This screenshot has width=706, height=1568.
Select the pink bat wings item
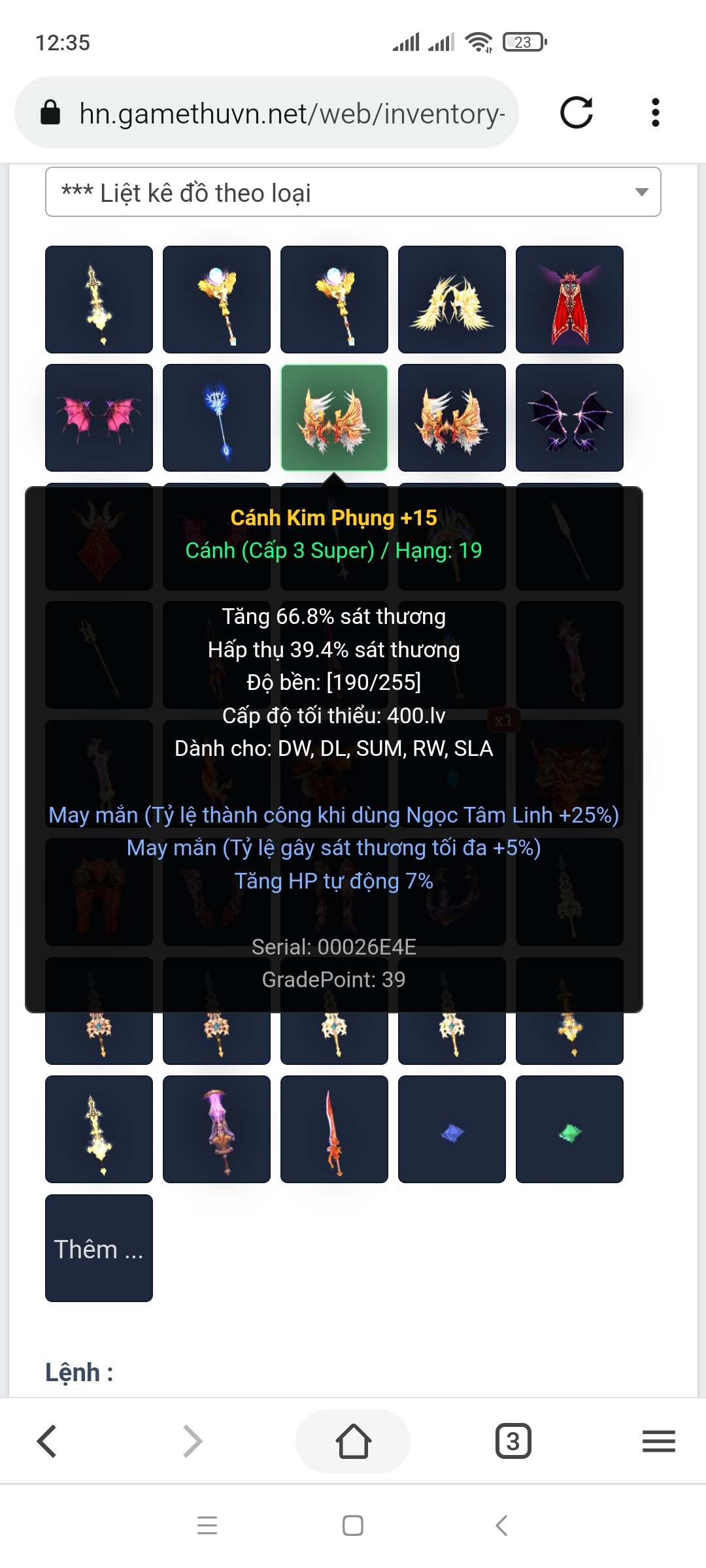[x=99, y=418]
